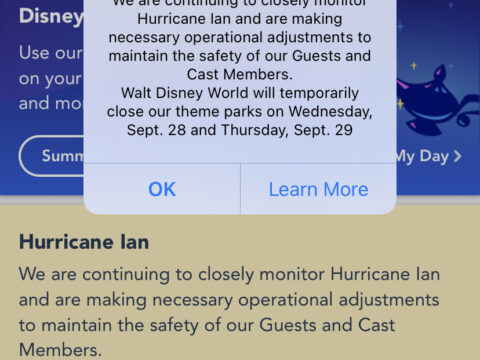Screen dimensions: 480x360
Task: Dismiss the alert with OK
Action: point(162,189)
